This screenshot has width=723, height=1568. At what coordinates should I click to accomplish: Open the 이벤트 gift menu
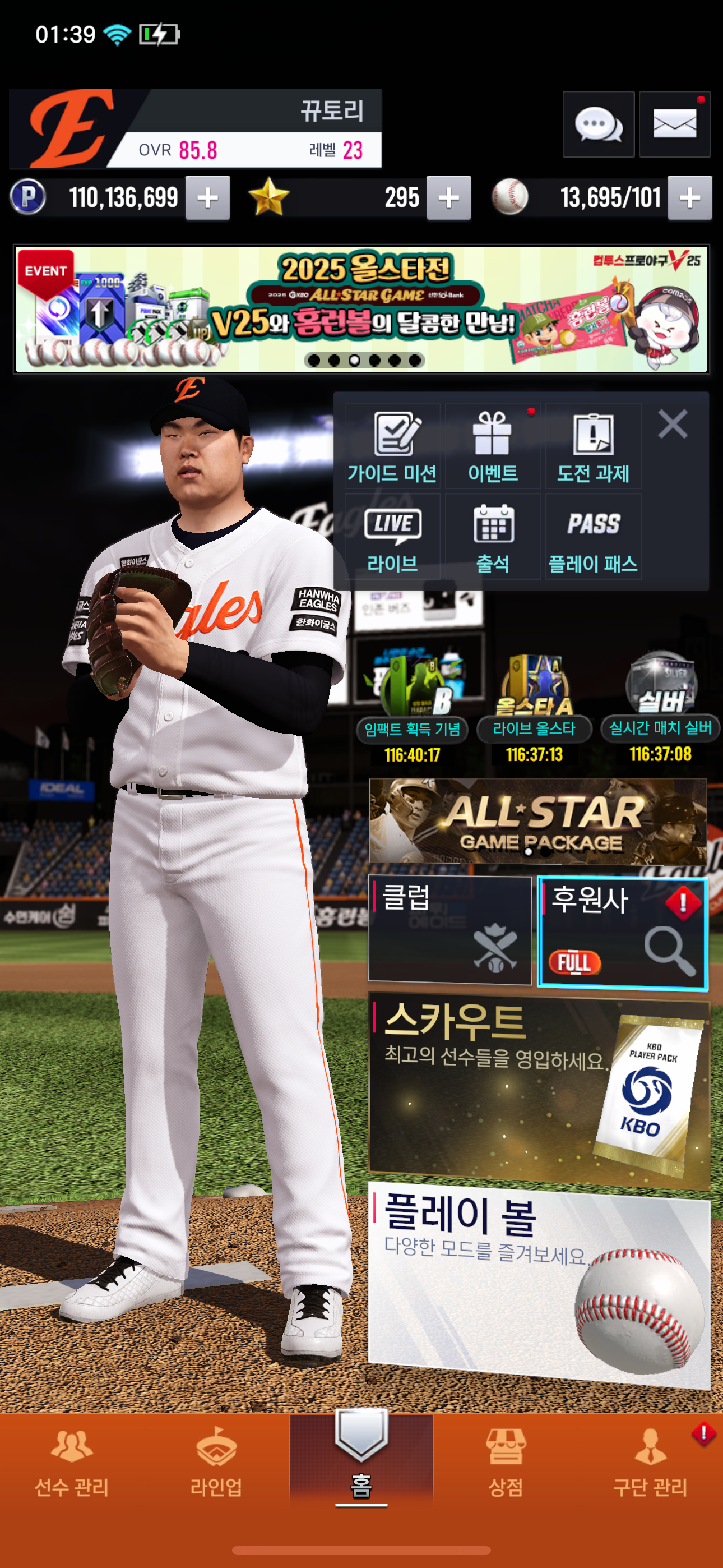pos(492,446)
